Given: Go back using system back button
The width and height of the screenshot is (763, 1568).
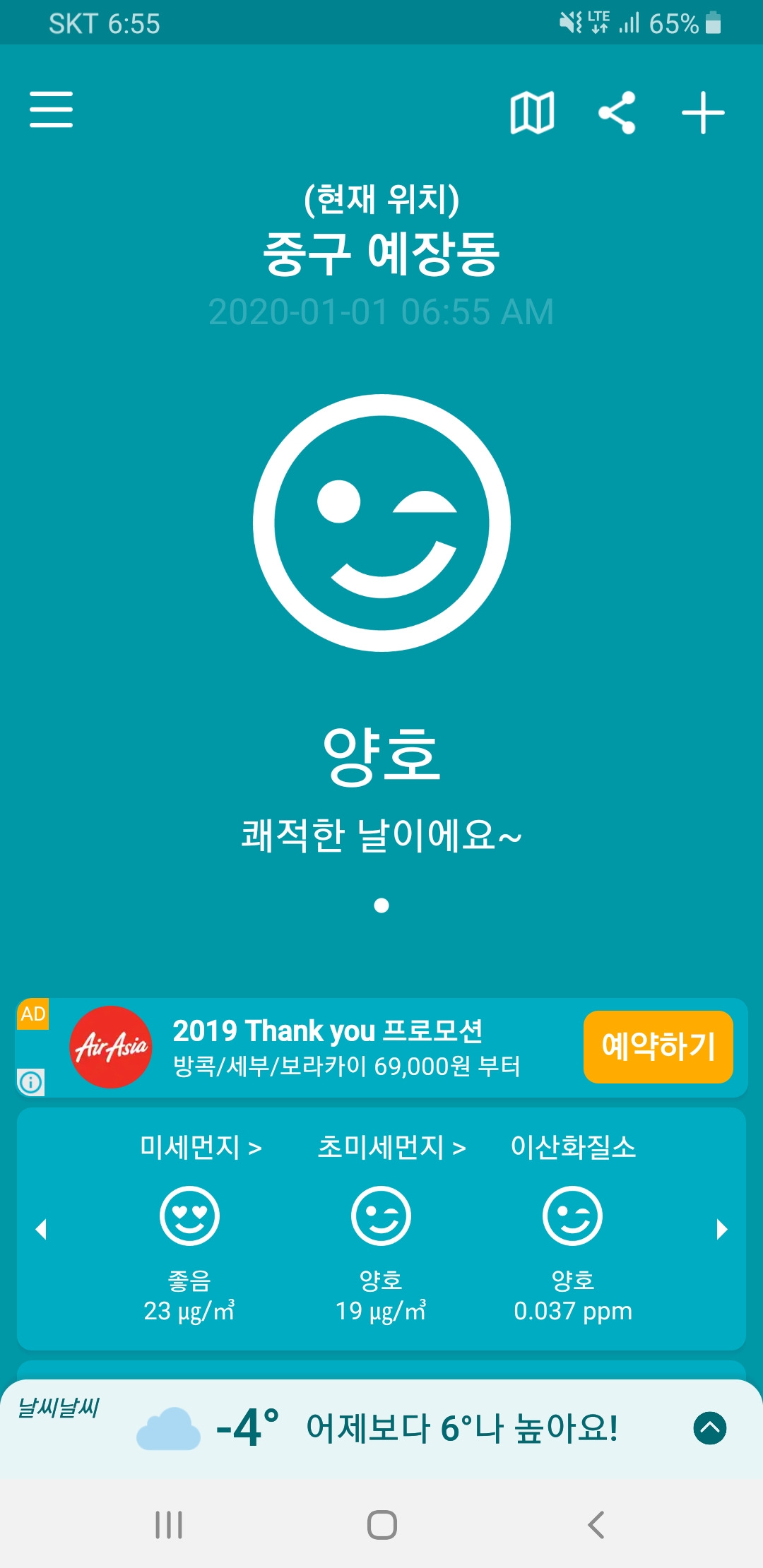Looking at the screenshot, I should point(596,1524).
